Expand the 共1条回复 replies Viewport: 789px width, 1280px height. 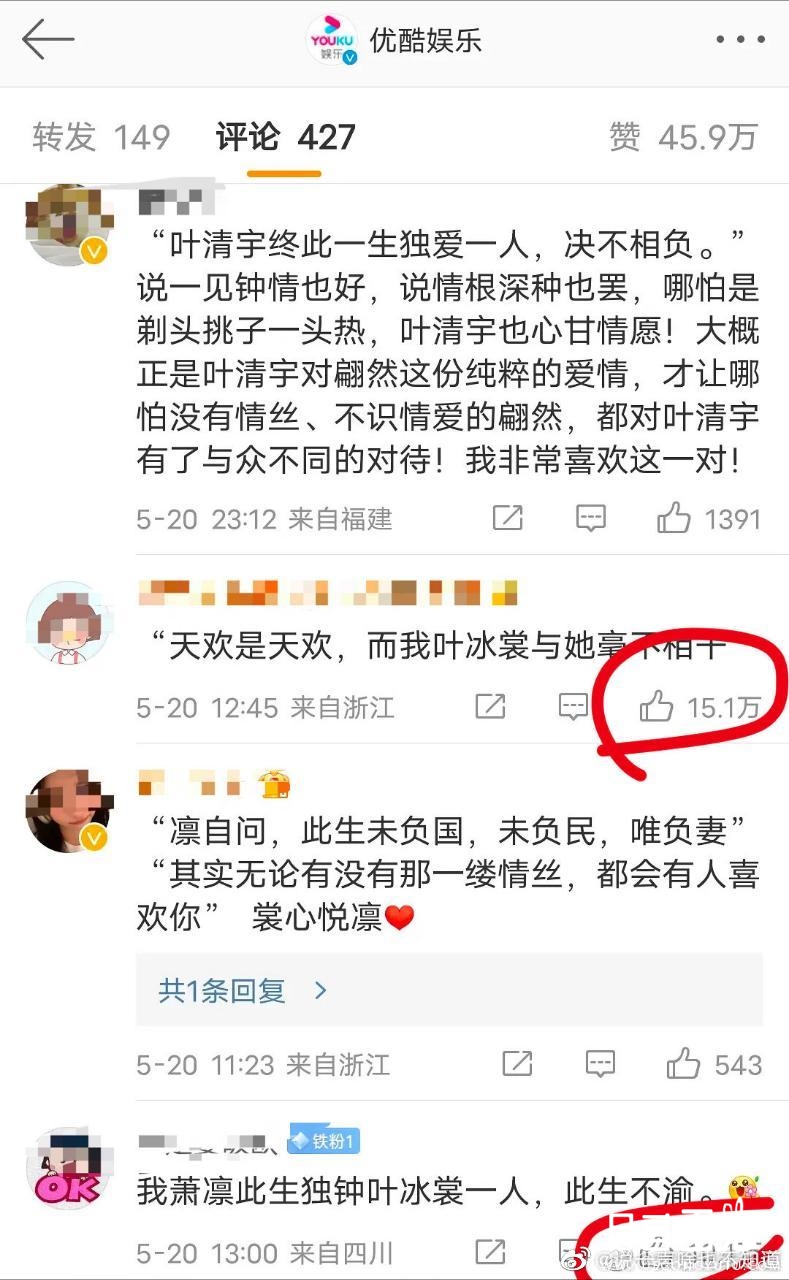pyautogui.click(x=243, y=990)
